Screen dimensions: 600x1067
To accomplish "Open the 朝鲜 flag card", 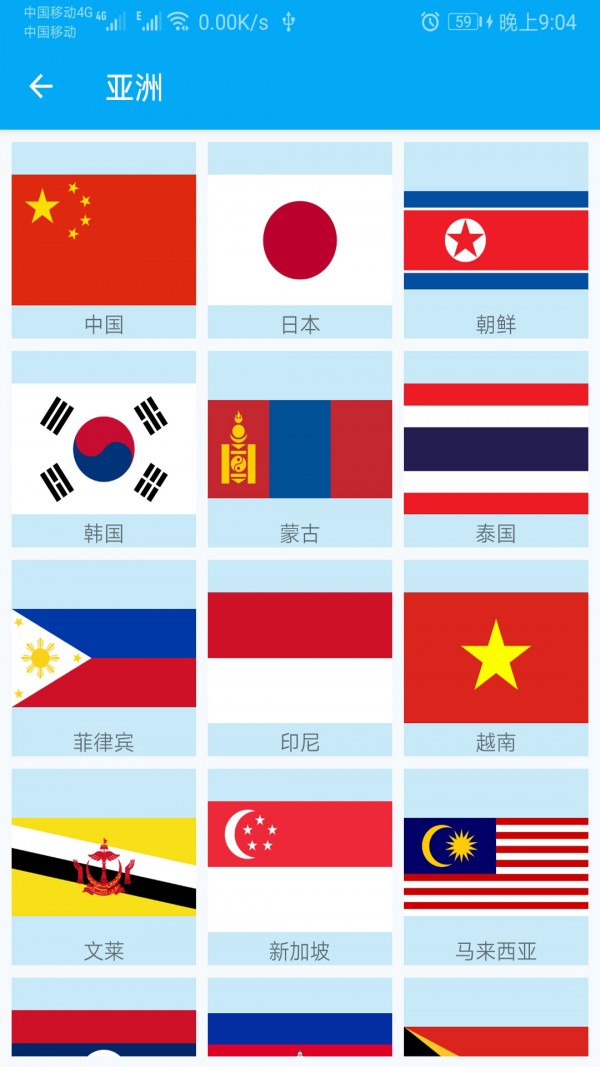I will tap(496, 240).
